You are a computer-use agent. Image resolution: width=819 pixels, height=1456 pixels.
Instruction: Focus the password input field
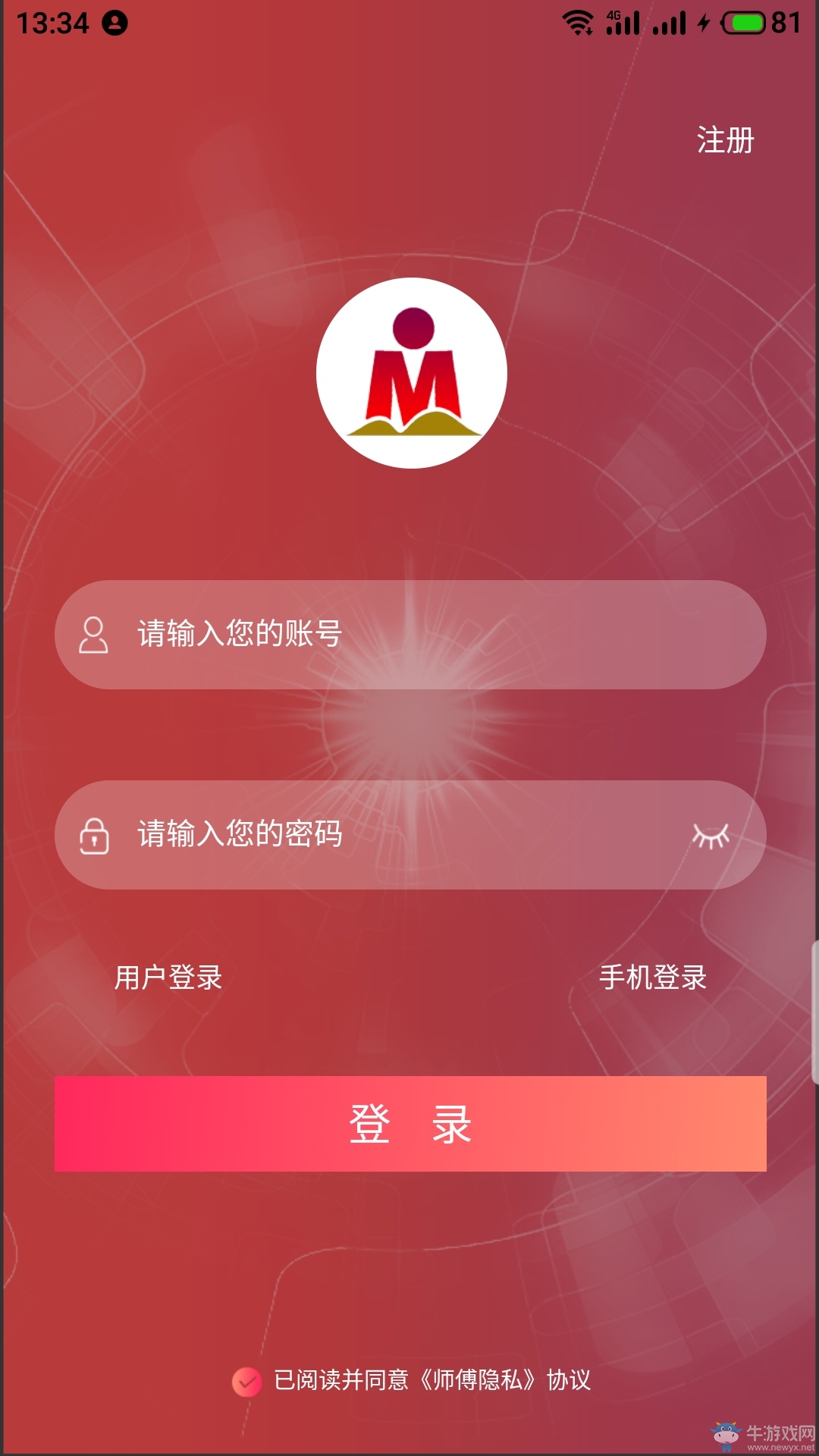point(394,834)
